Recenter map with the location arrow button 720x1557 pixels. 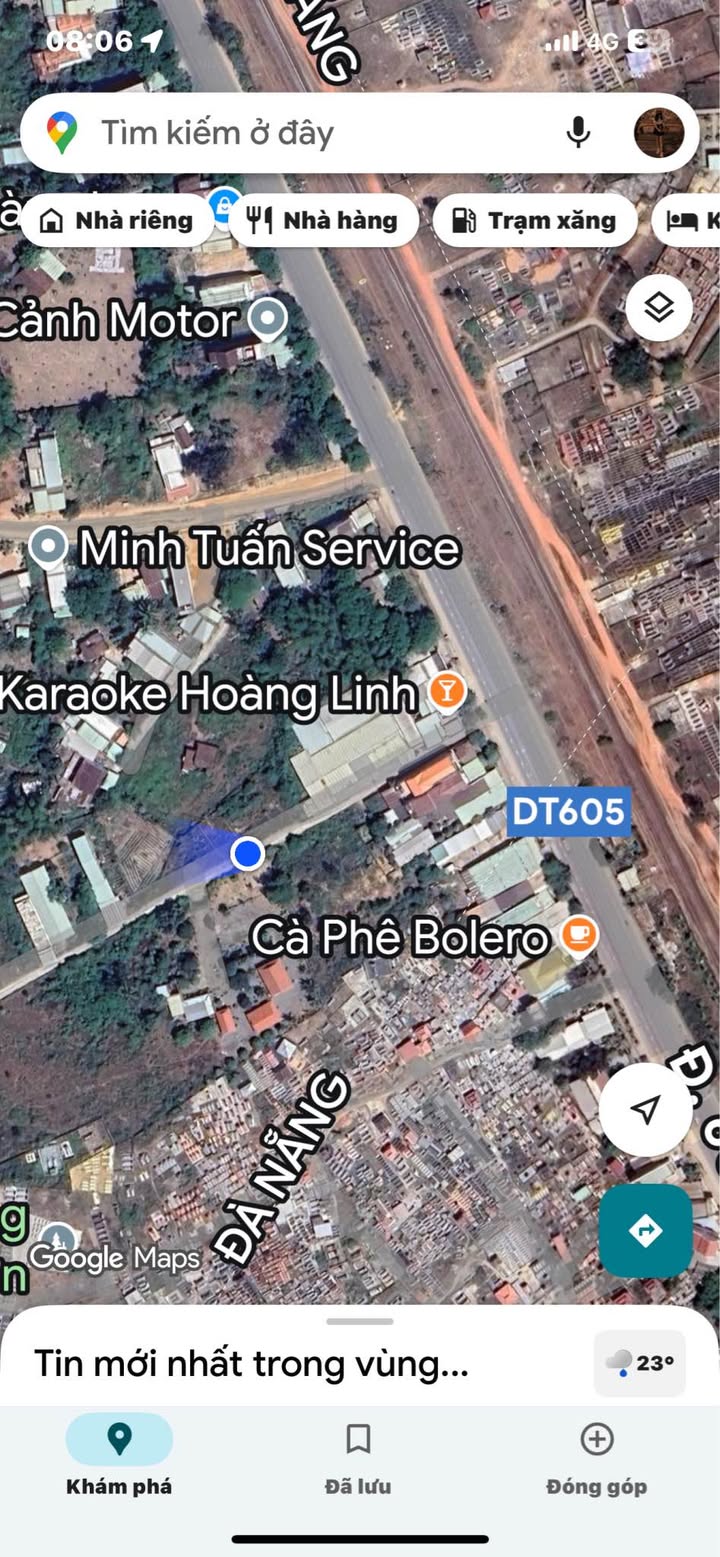645,1109
